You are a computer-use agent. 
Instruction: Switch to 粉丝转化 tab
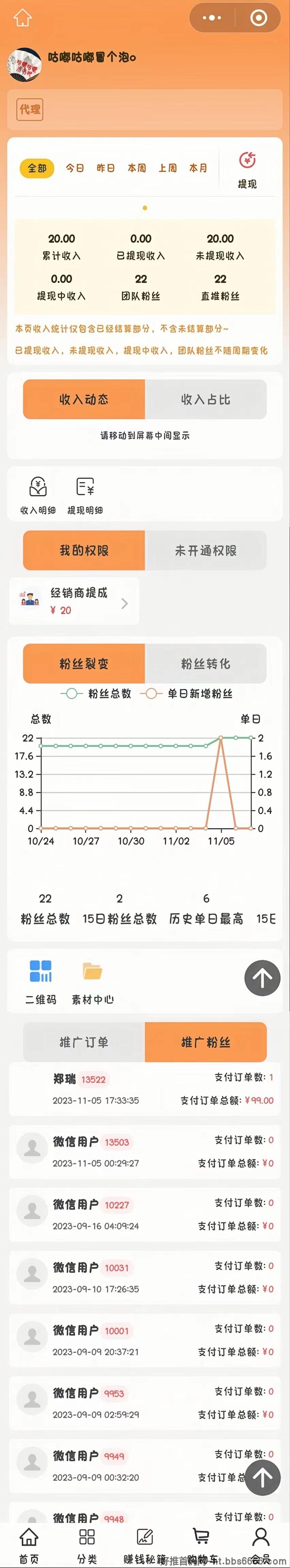205,664
